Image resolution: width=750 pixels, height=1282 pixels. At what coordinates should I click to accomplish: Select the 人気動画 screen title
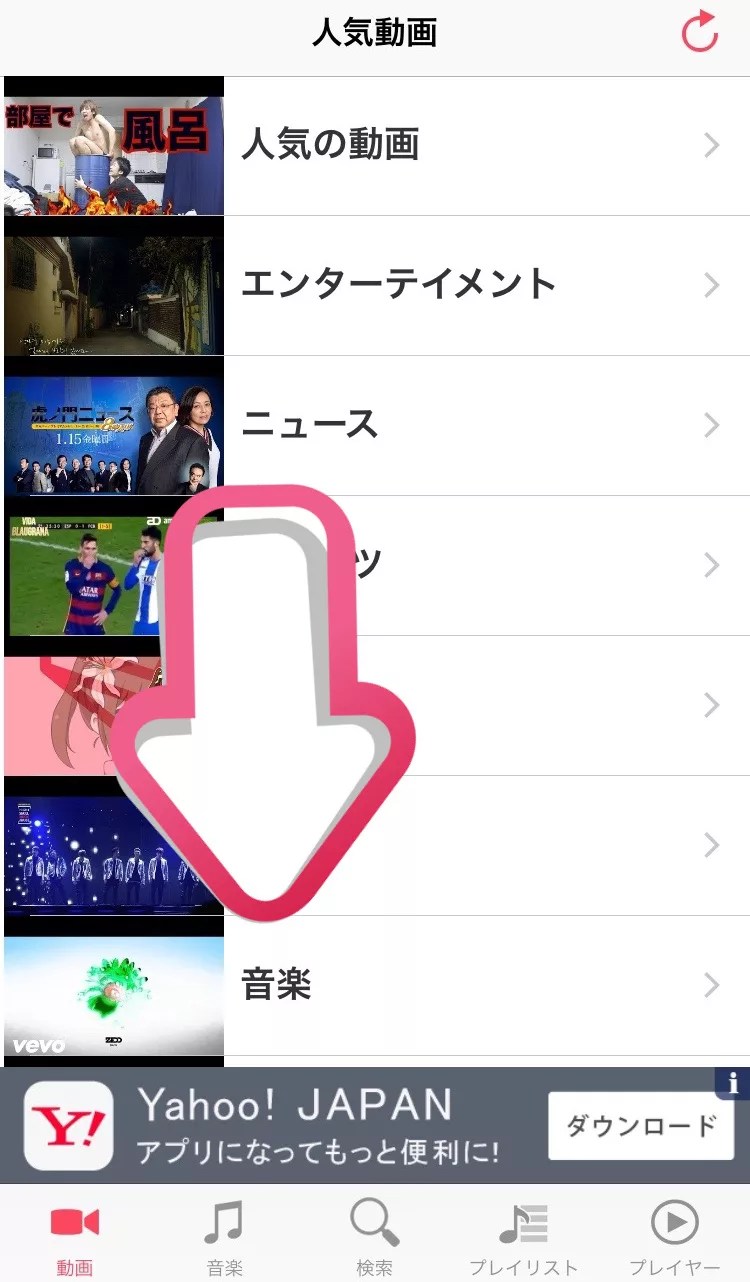tap(374, 32)
